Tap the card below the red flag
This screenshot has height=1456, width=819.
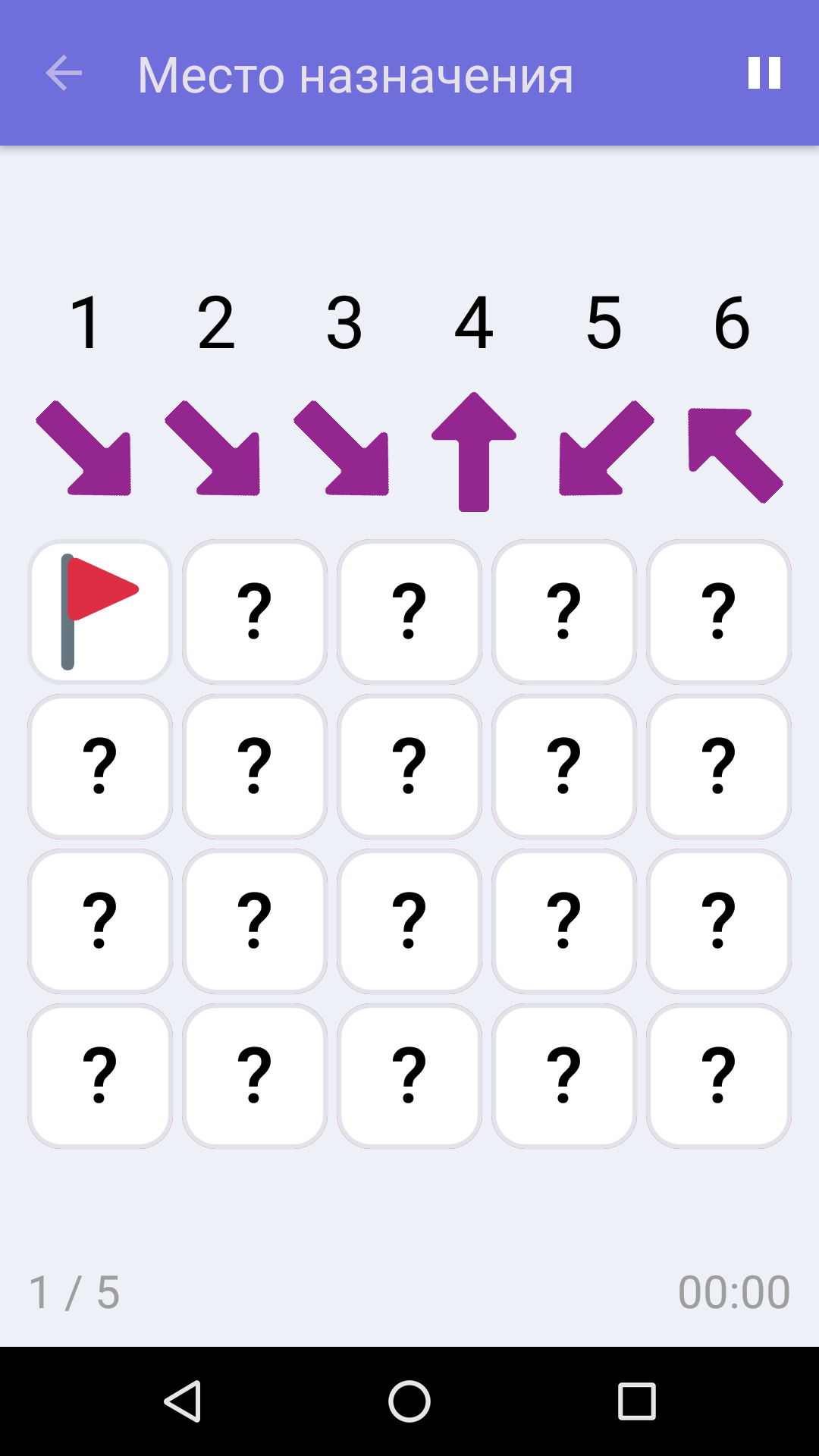[x=99, y=766]
